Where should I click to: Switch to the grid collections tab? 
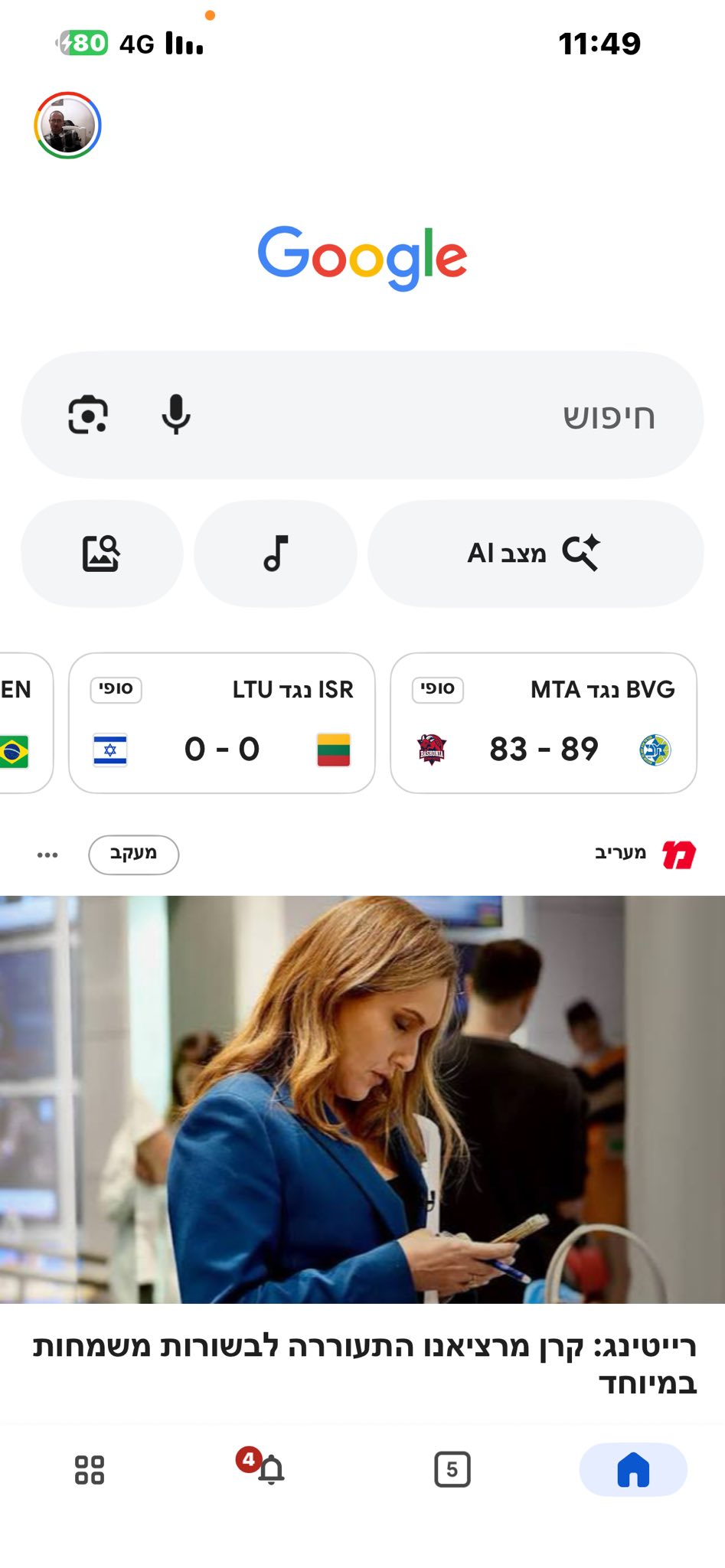[90, 1469]
